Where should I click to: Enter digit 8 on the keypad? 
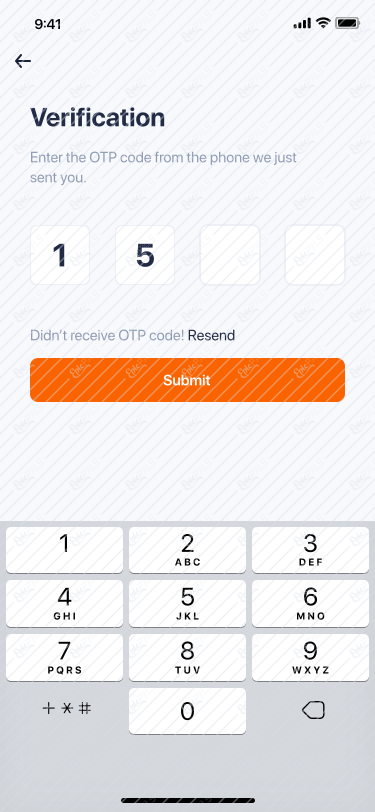188,658
